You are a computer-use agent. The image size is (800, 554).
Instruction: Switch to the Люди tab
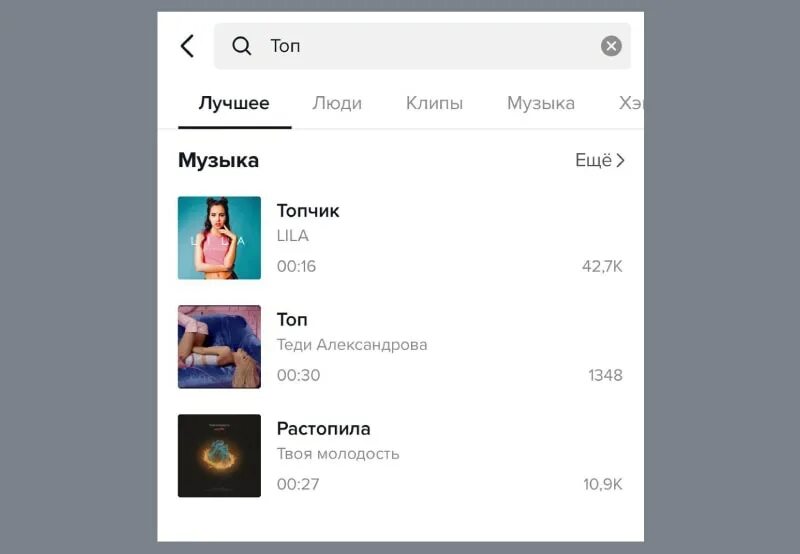(x=337, y=103)
